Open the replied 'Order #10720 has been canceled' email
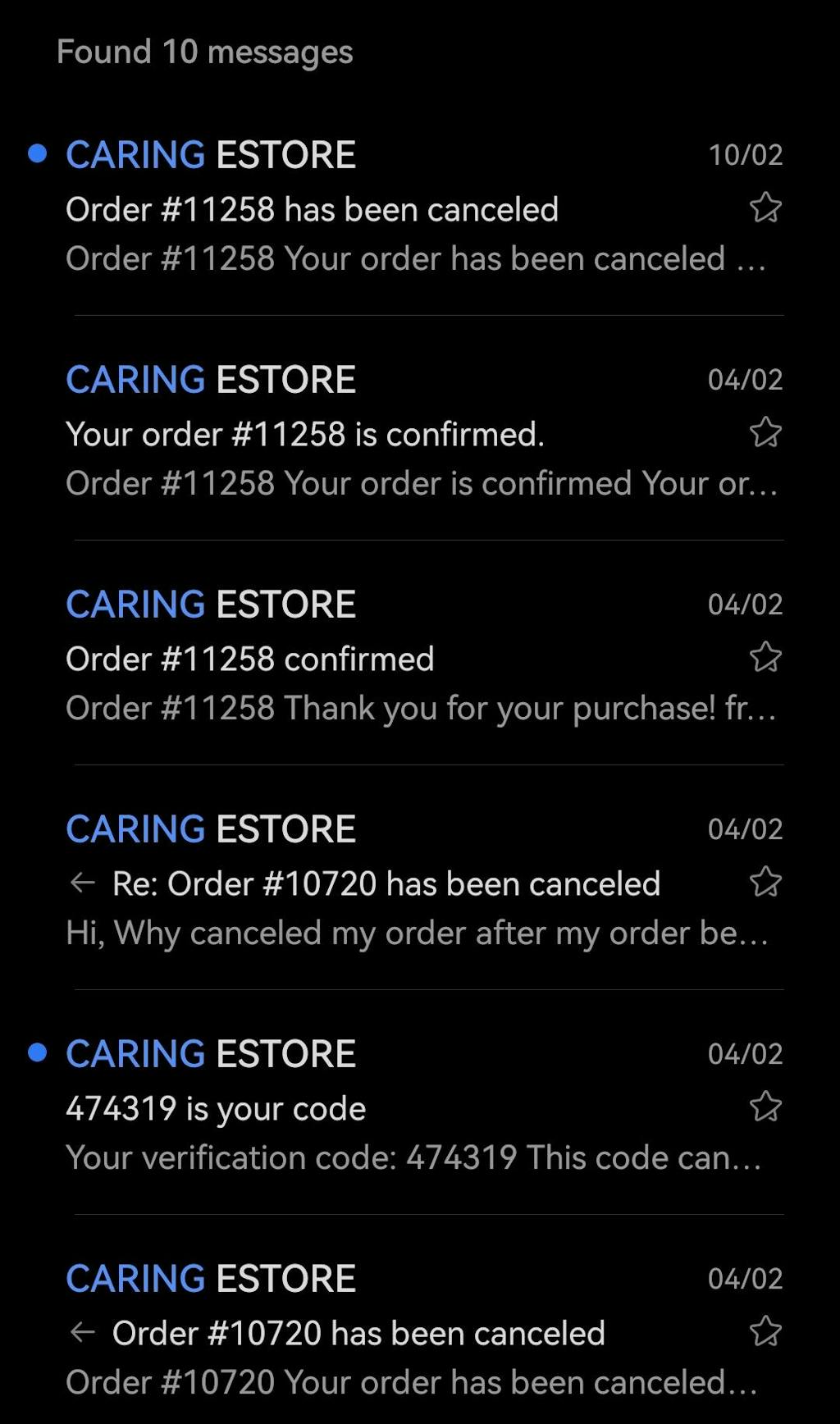This screenshot has width=840, height=1424. [358, 1334]
